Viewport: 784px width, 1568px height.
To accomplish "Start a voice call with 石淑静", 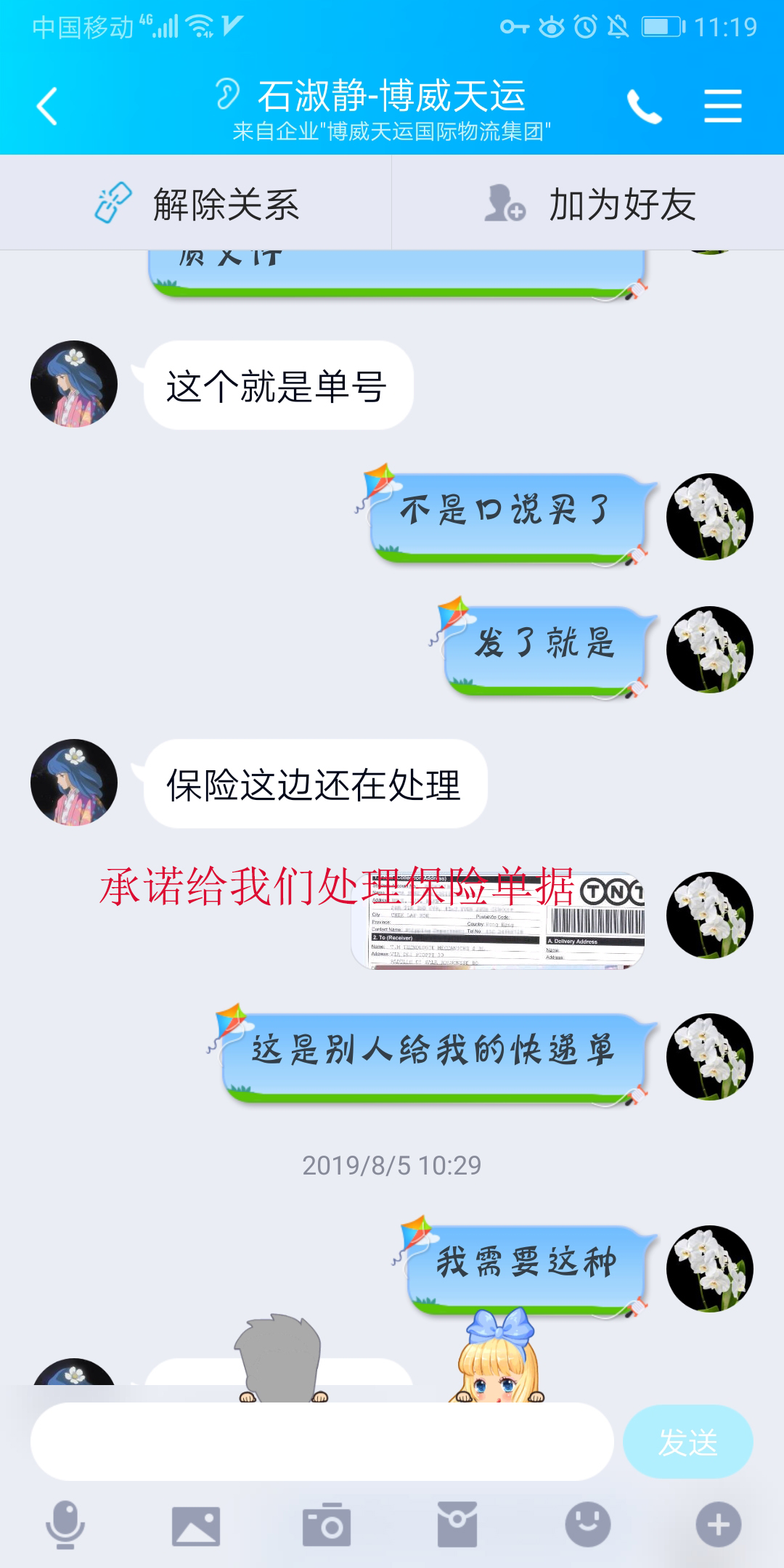I will pyautogui.click(x=644, y=107).
